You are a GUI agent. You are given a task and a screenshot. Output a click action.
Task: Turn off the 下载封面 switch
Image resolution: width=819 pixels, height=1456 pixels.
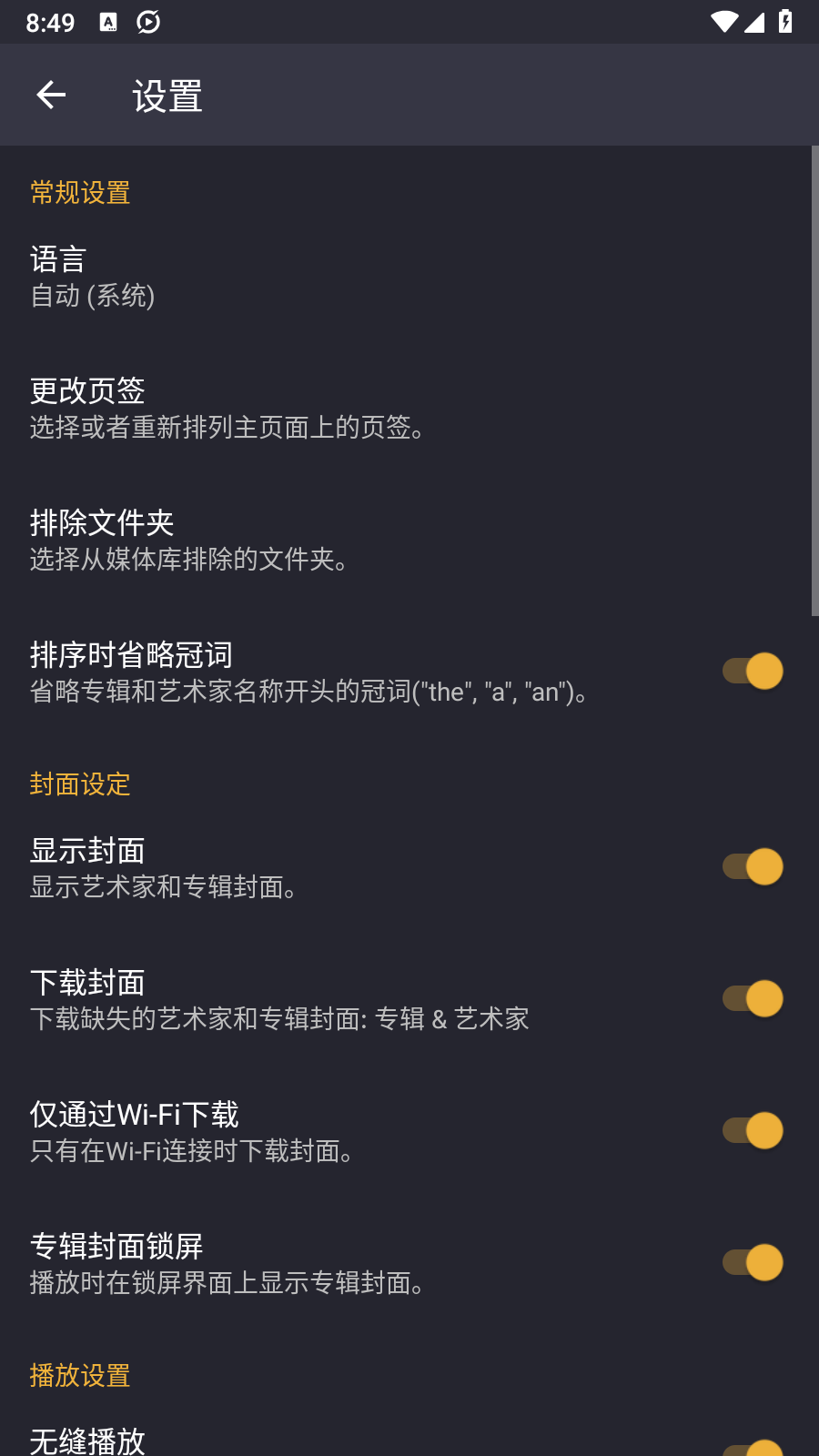click(x=753, y=999)
